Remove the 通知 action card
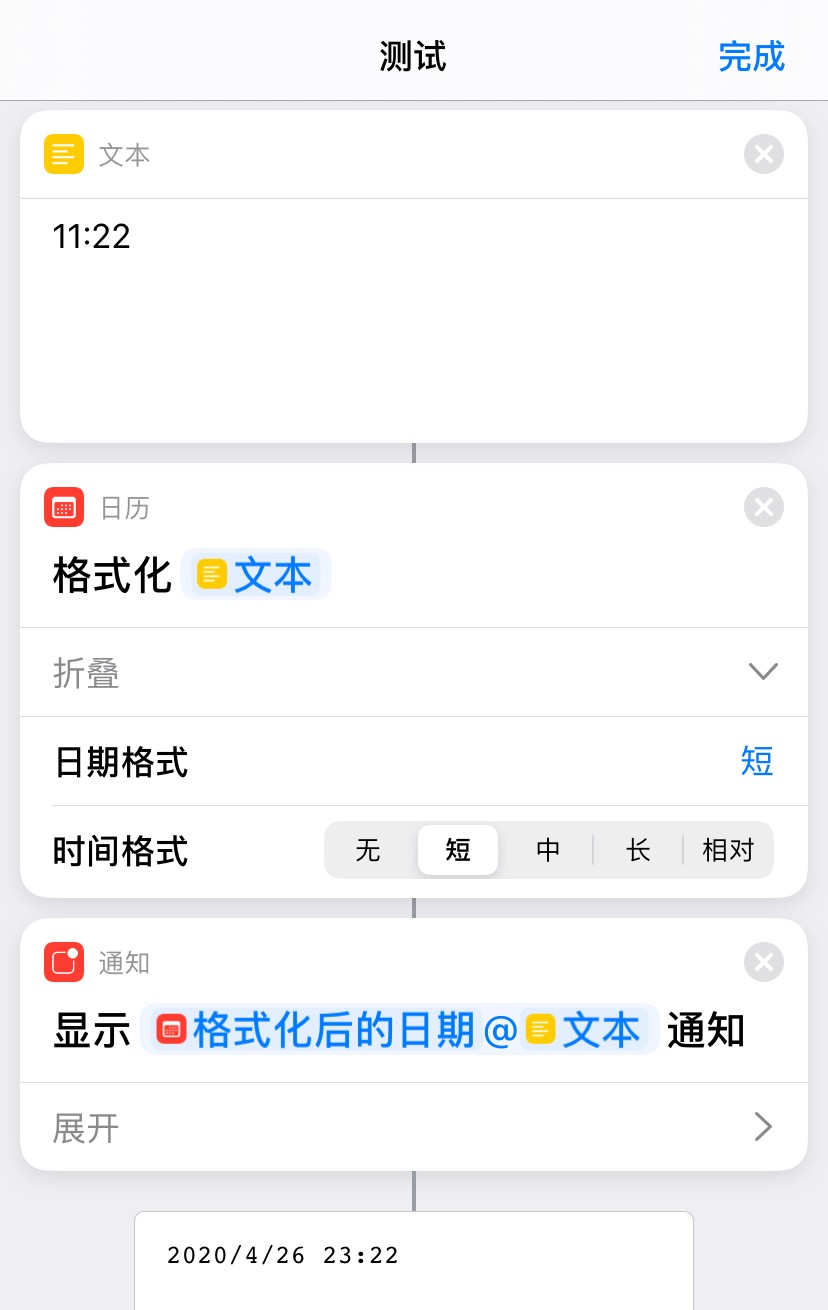Image resolution: width=828 pixels, height=1310 pixels. (763, 963)
